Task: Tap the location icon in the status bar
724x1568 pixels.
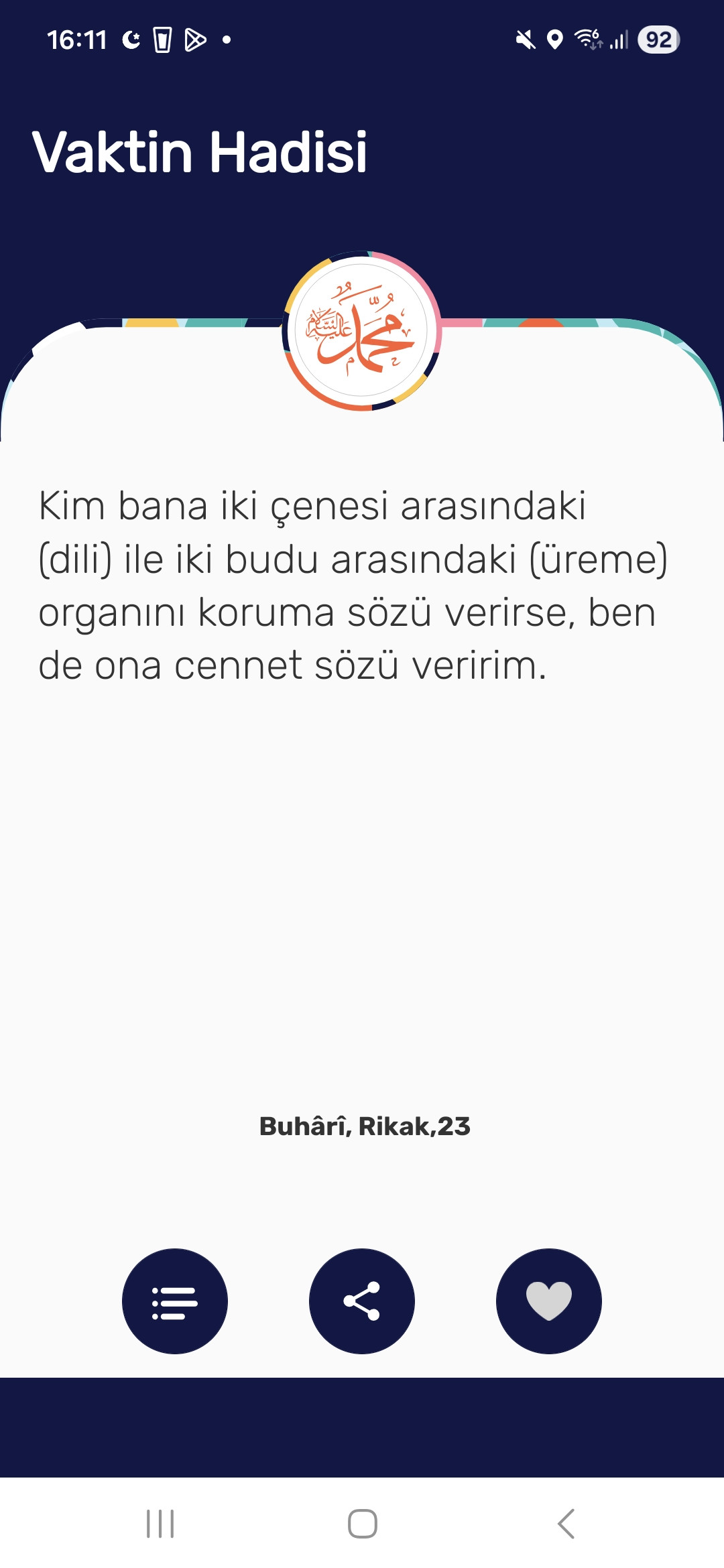Action: [x=554, y=38]
